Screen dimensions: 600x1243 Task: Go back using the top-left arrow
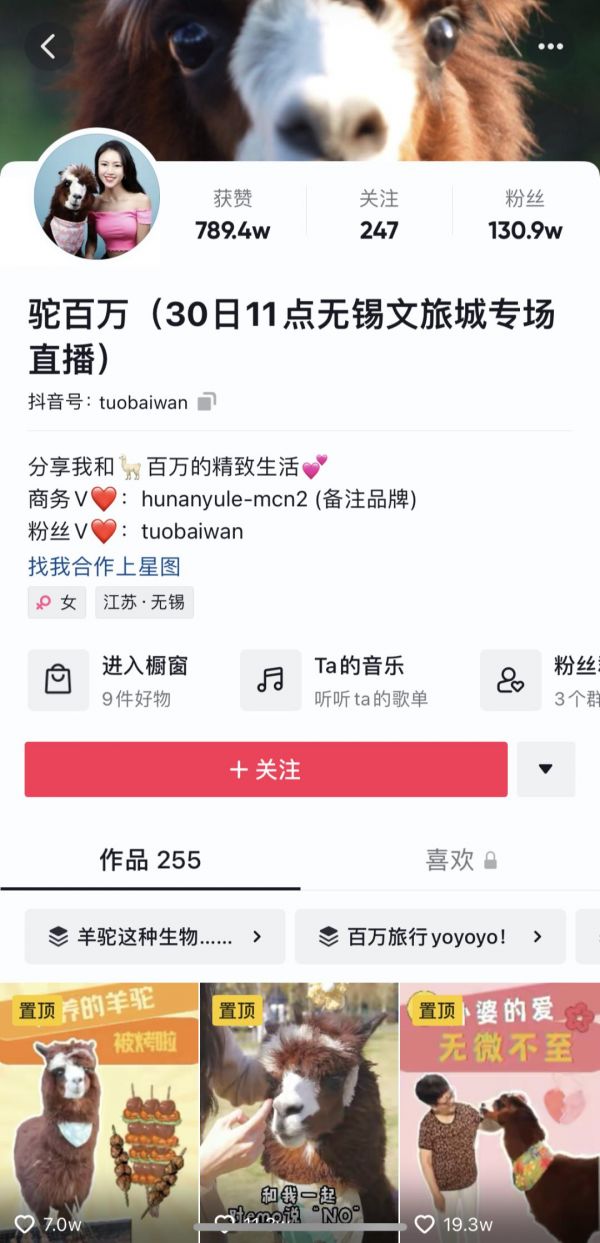pyautogui.click(x=47, y=46)
